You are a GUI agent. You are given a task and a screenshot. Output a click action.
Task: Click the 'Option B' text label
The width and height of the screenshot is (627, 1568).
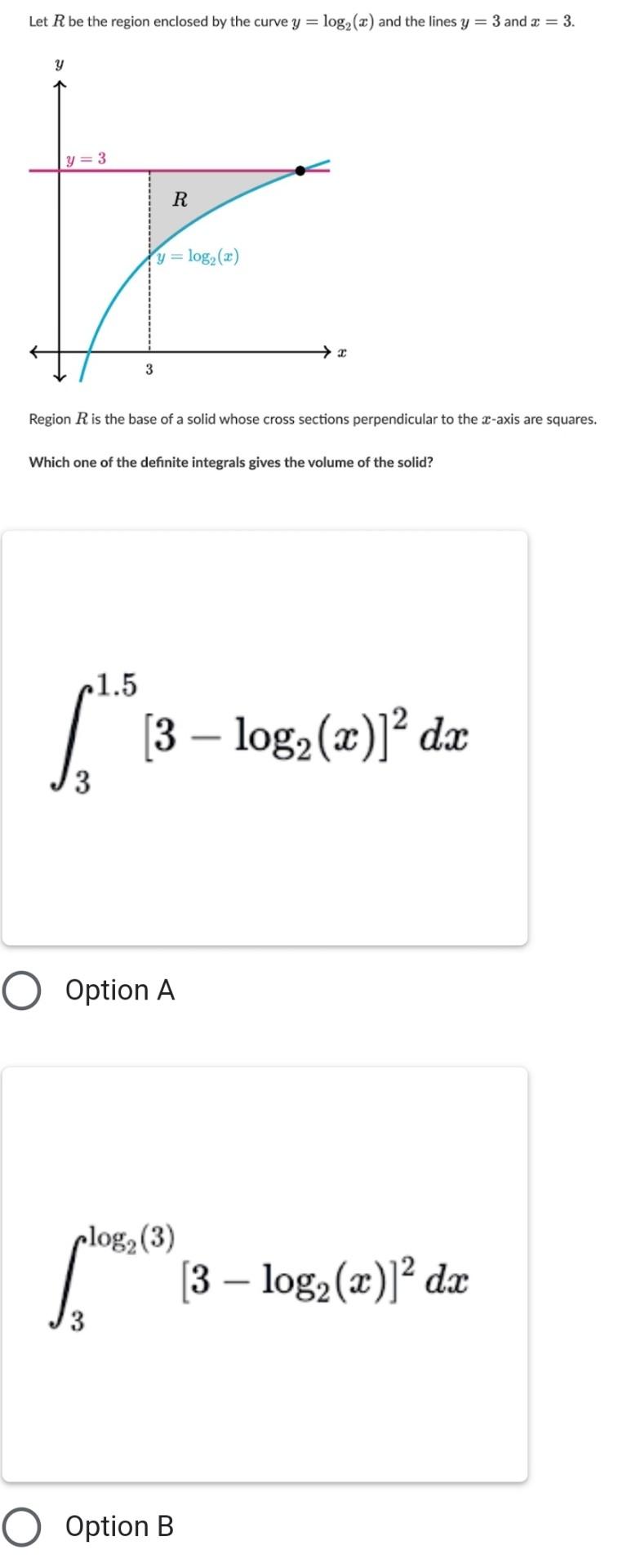(119, 1526)
